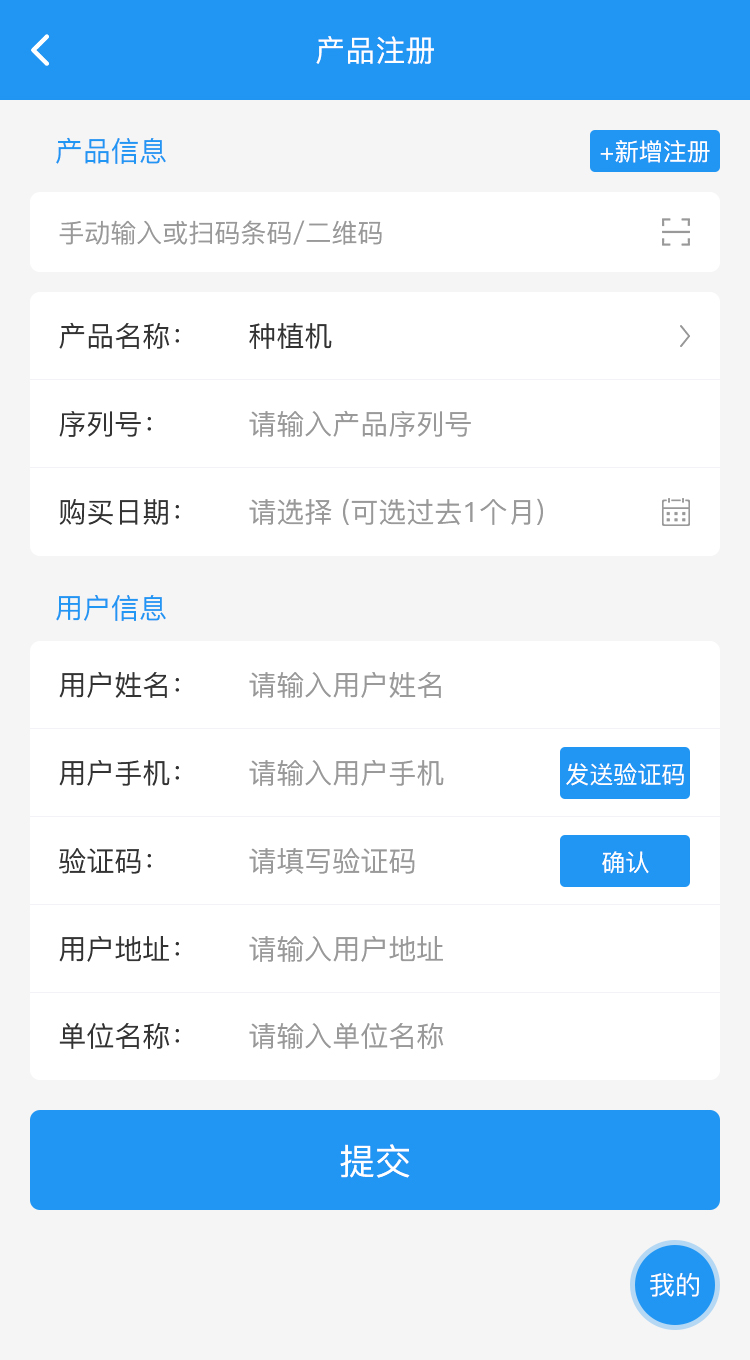Open the 产品名称 selector showing 种植机
The image size is (750, 1360).
(x=460, y=336)
